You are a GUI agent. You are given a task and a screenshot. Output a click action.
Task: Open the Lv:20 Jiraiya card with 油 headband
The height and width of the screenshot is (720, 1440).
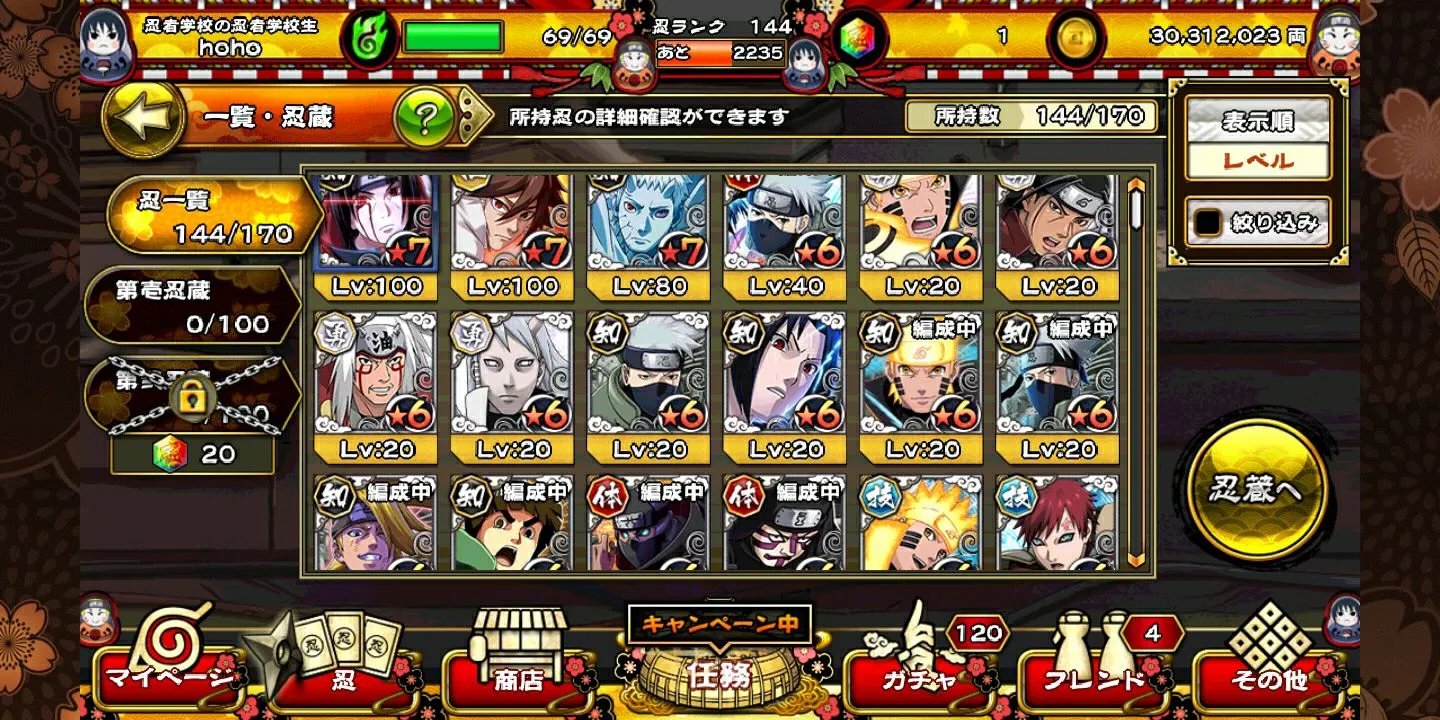374,385
